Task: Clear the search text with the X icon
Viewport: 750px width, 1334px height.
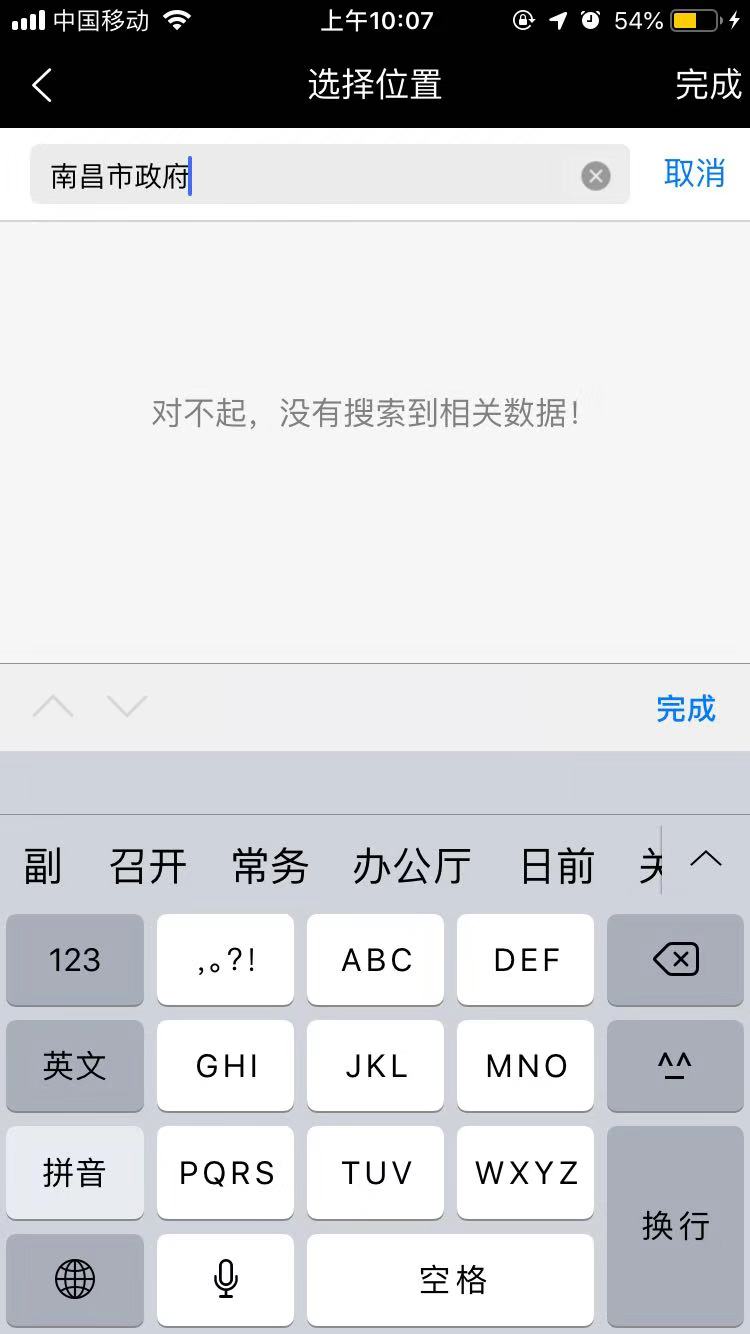Action: (596, 177)
